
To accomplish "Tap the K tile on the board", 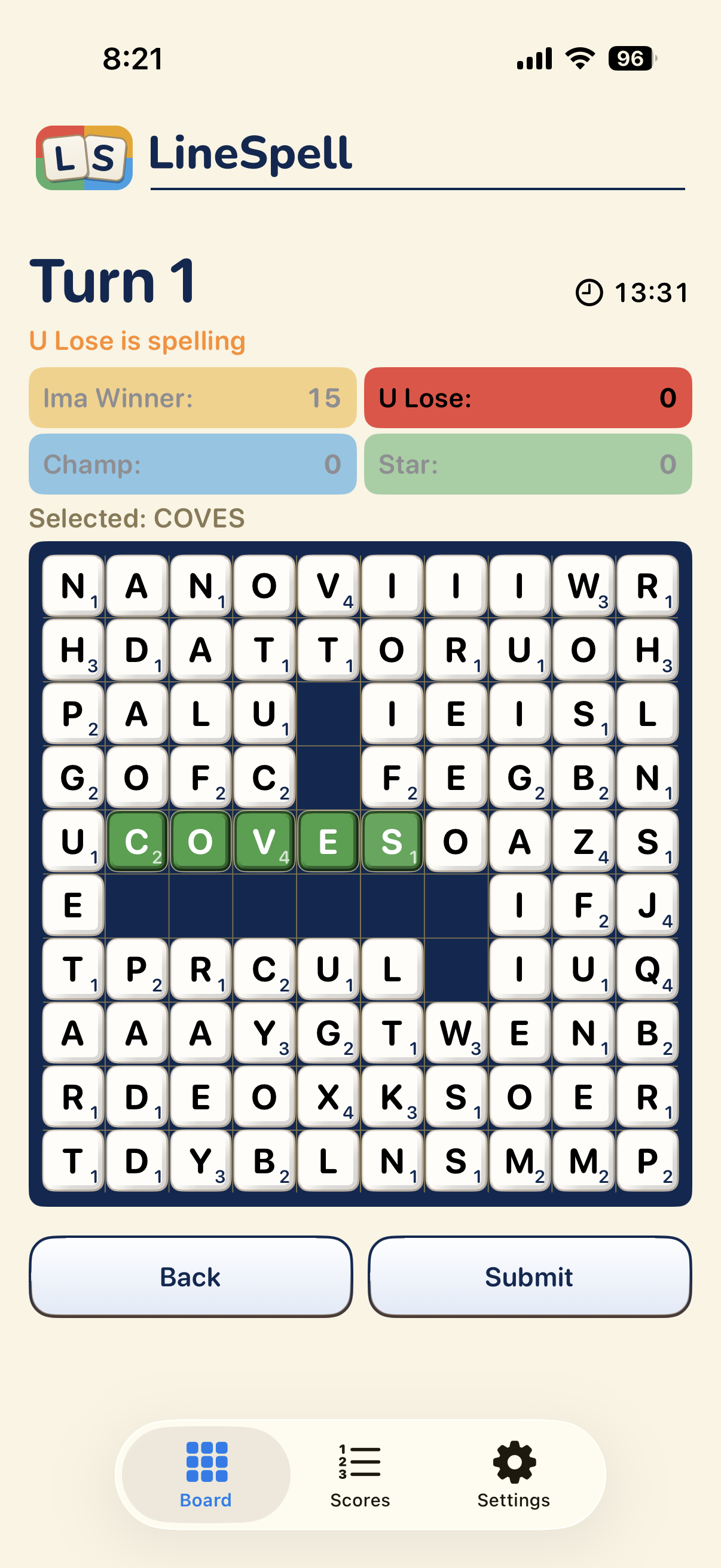I will click(x=392, y=1097).
